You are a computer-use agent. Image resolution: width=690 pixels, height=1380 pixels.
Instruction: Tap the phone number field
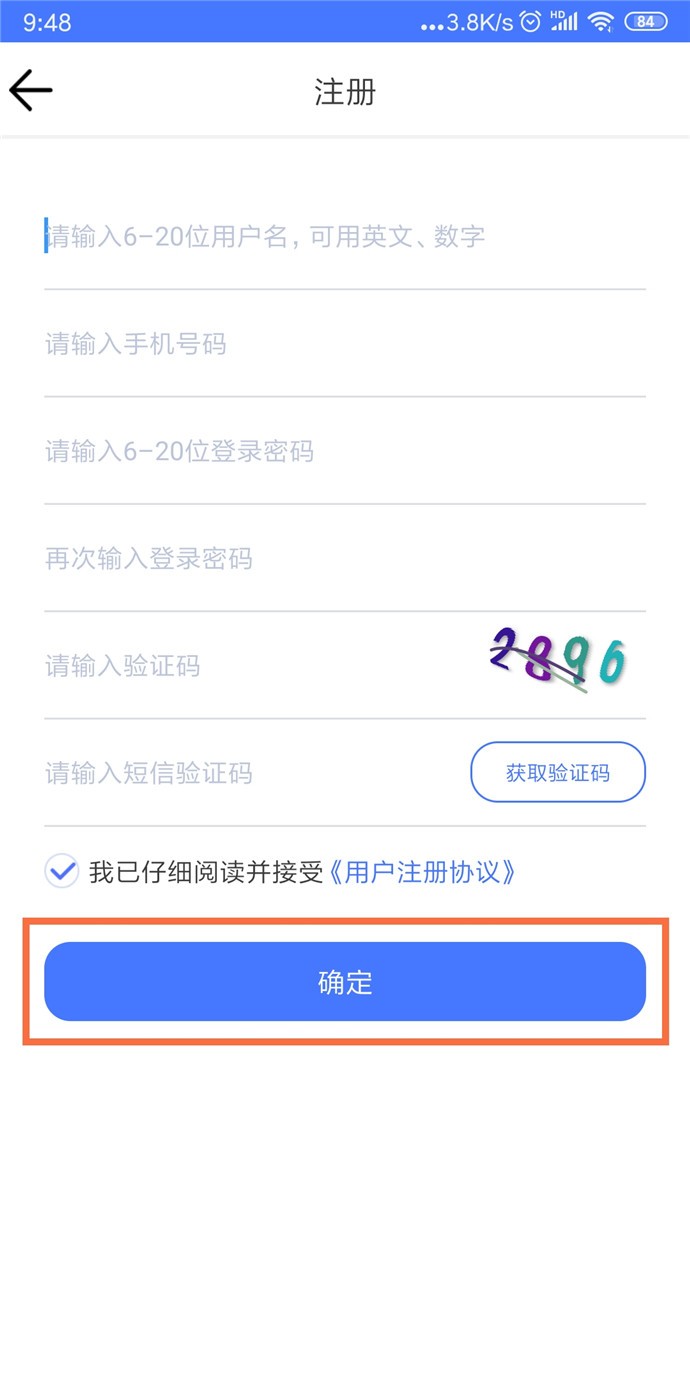tap(300, 345)
